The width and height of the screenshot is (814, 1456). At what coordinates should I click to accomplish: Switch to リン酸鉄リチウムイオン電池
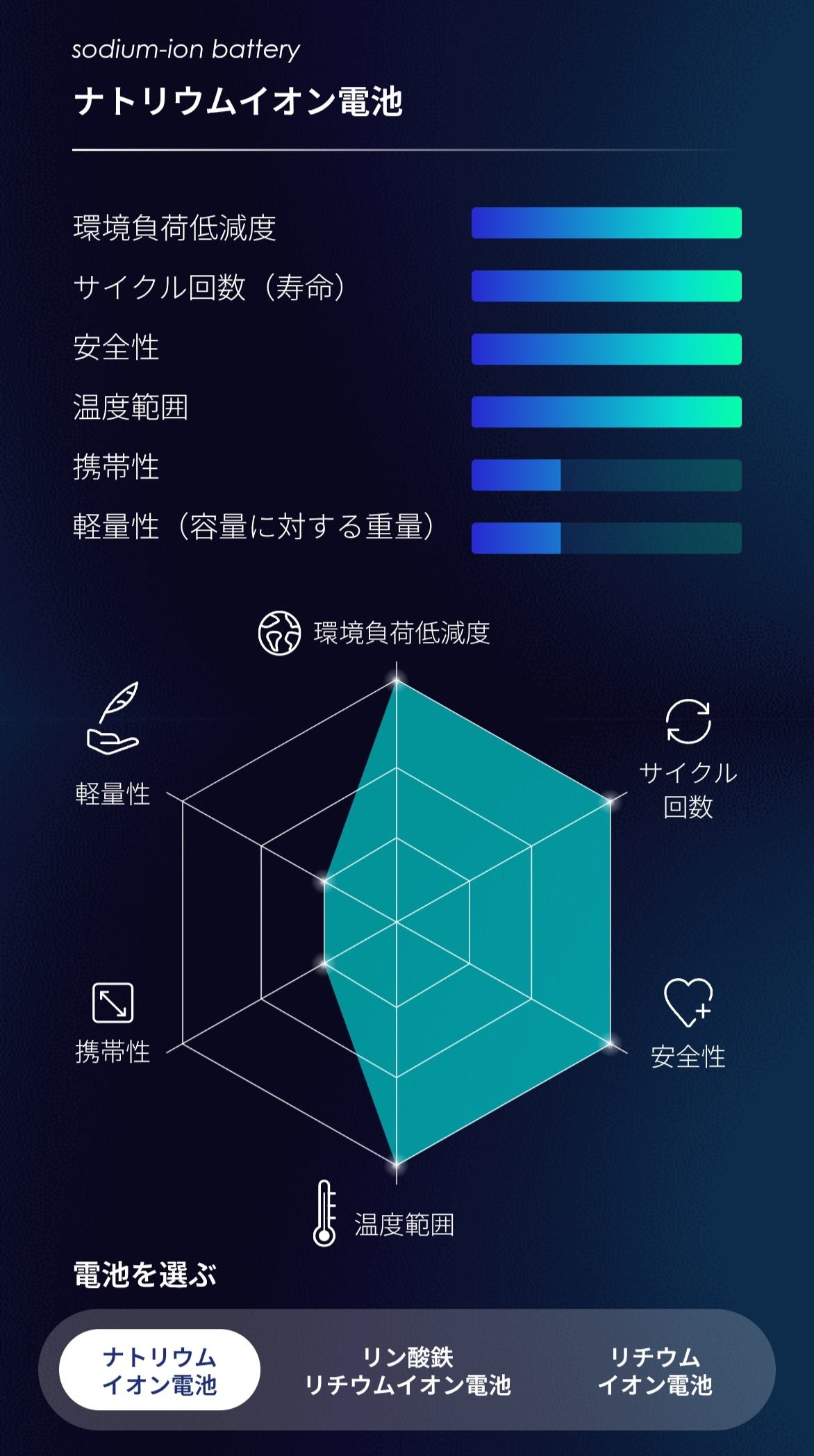(x=408, y=1370)
